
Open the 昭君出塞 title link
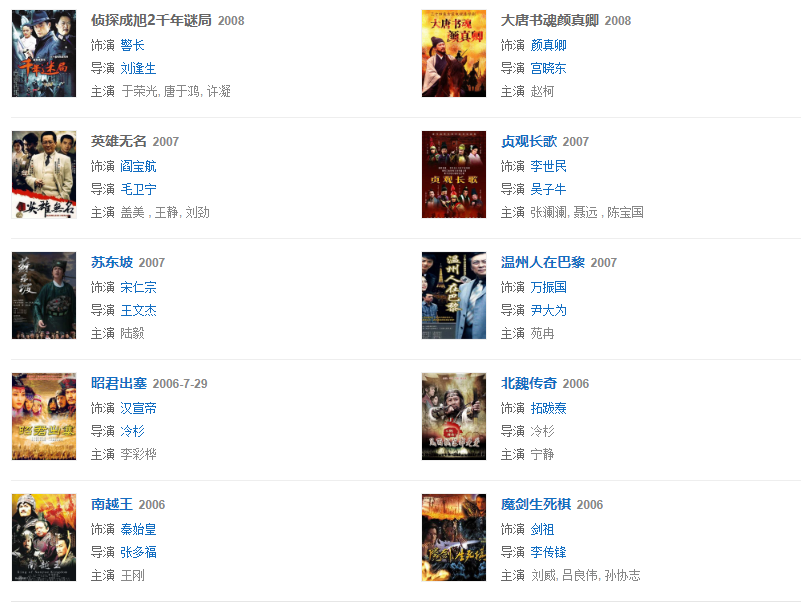coord(119,384)
